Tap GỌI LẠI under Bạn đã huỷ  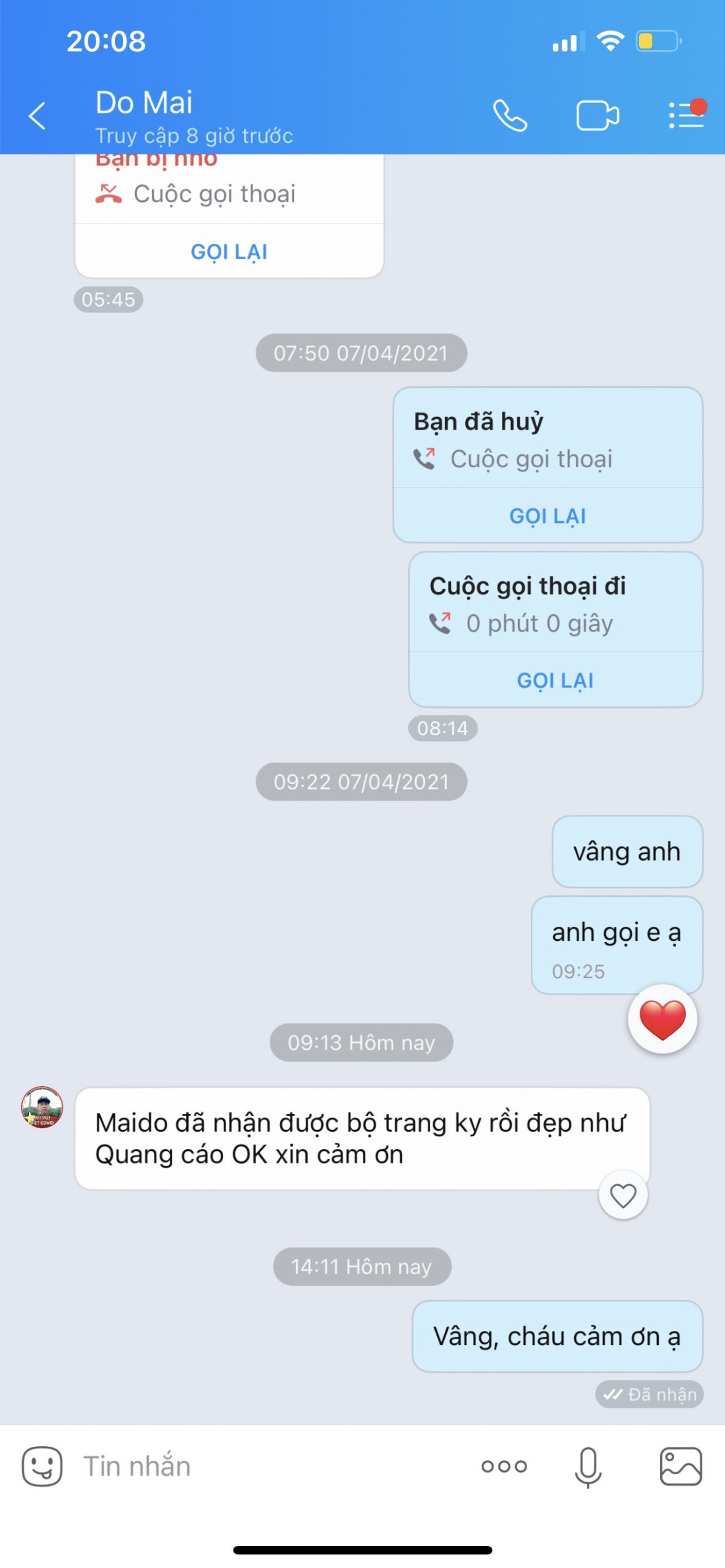pyautogui.click(x=547, y=516)
